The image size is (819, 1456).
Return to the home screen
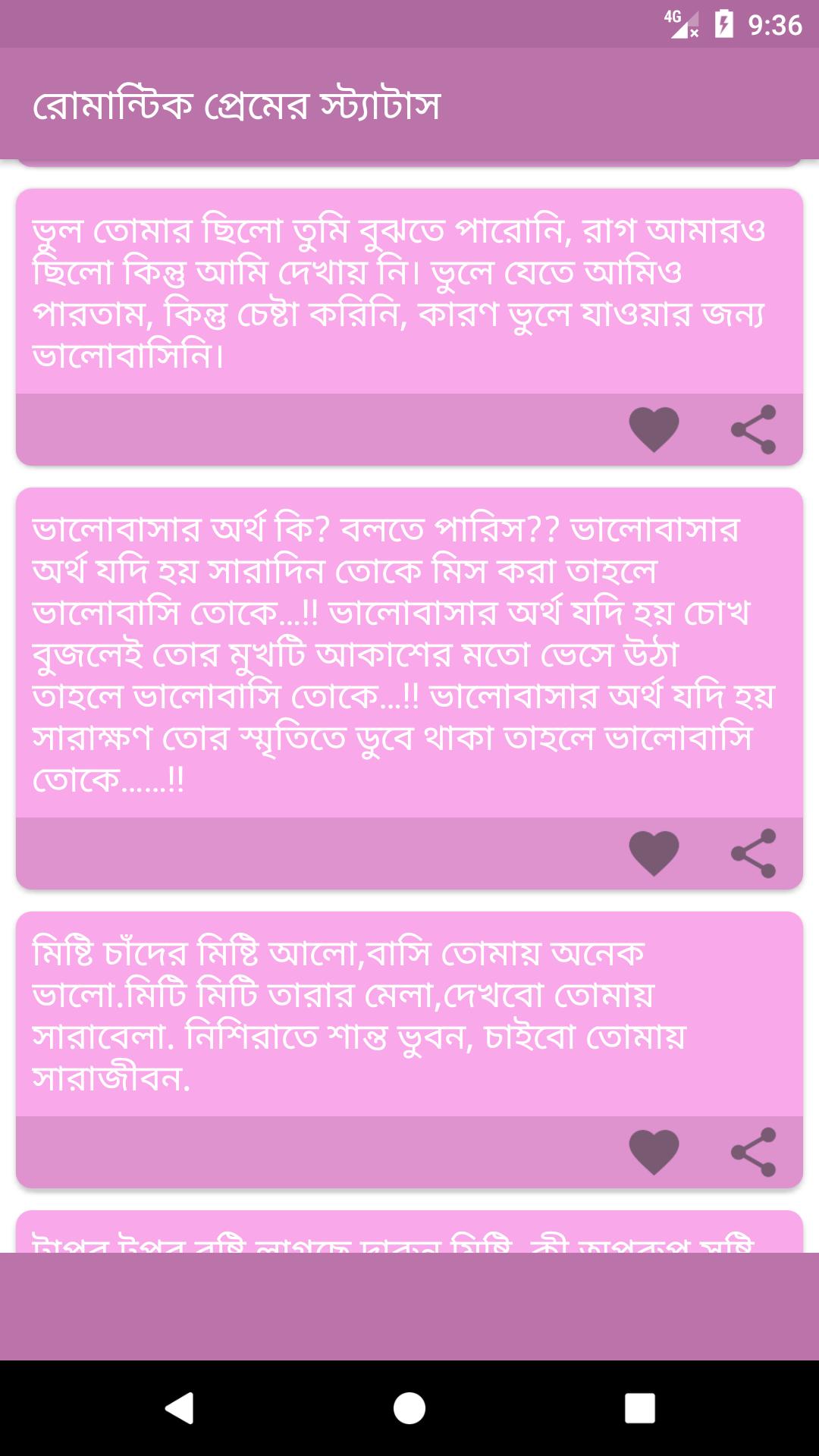[x=409, y=1408]
